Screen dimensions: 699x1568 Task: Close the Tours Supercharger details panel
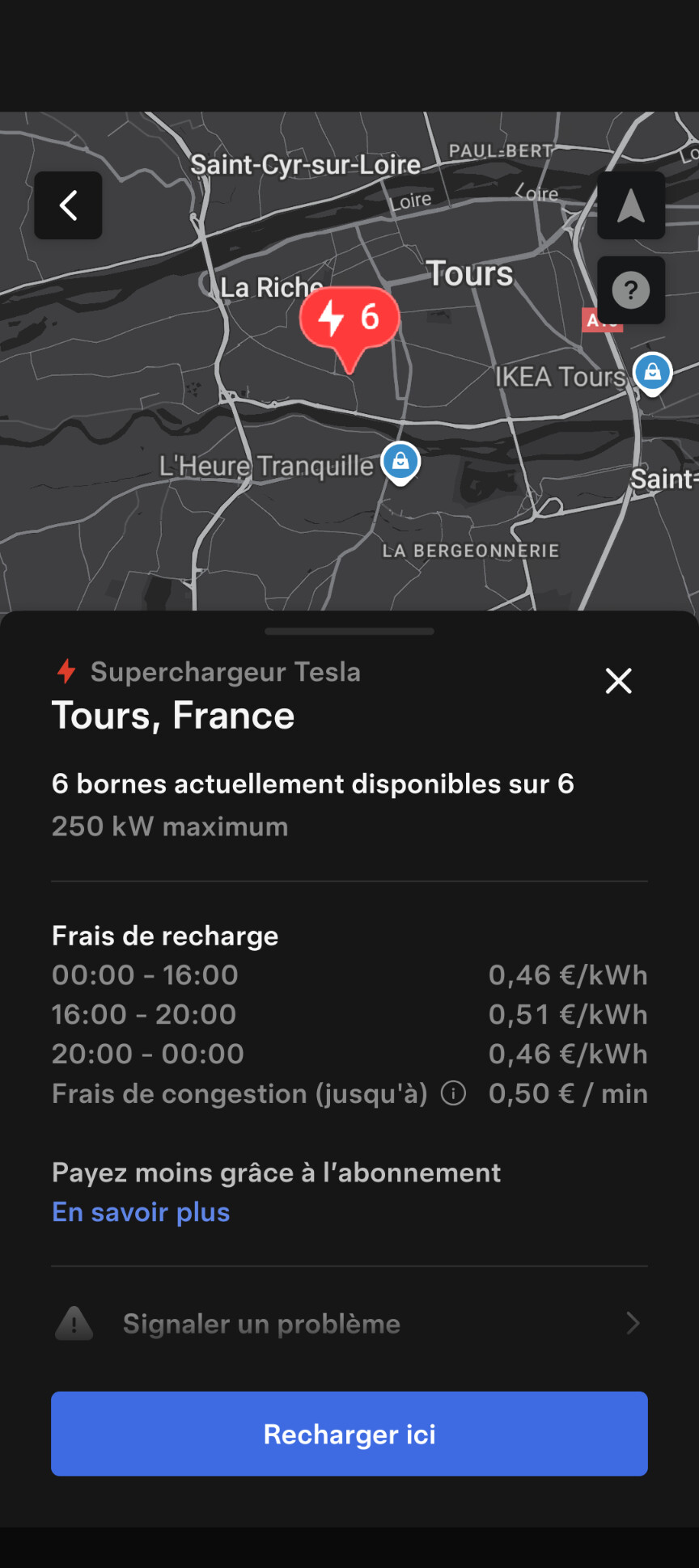tap(619, 681)
